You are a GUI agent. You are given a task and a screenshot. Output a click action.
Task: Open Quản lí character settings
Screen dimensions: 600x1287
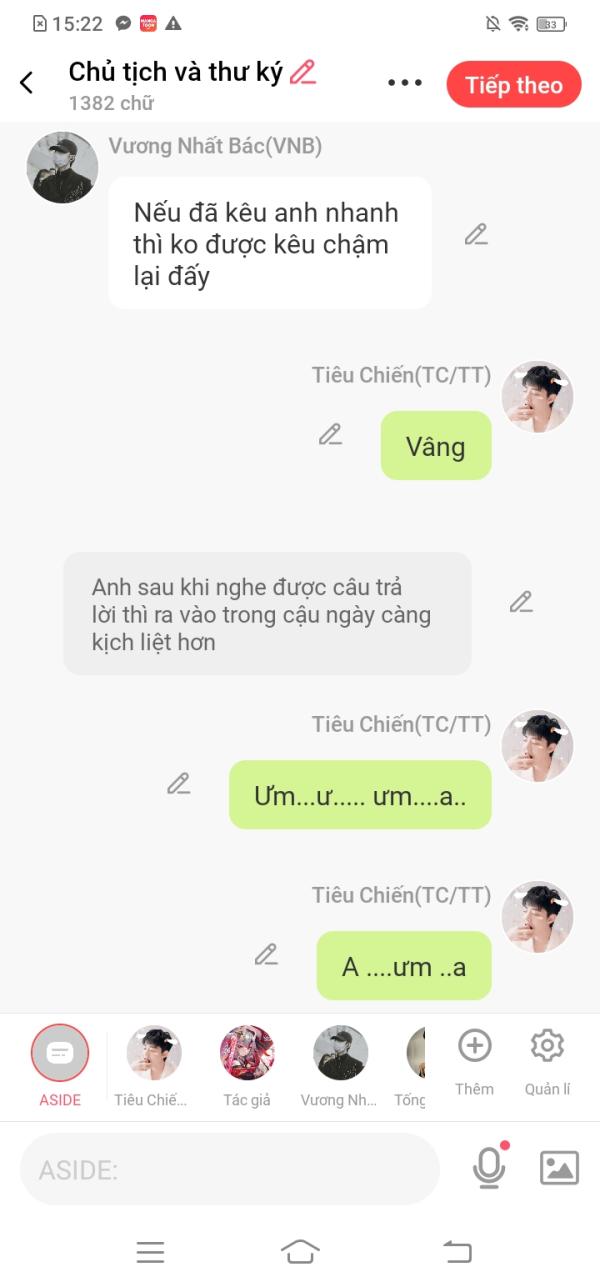tap(547, 1062)
